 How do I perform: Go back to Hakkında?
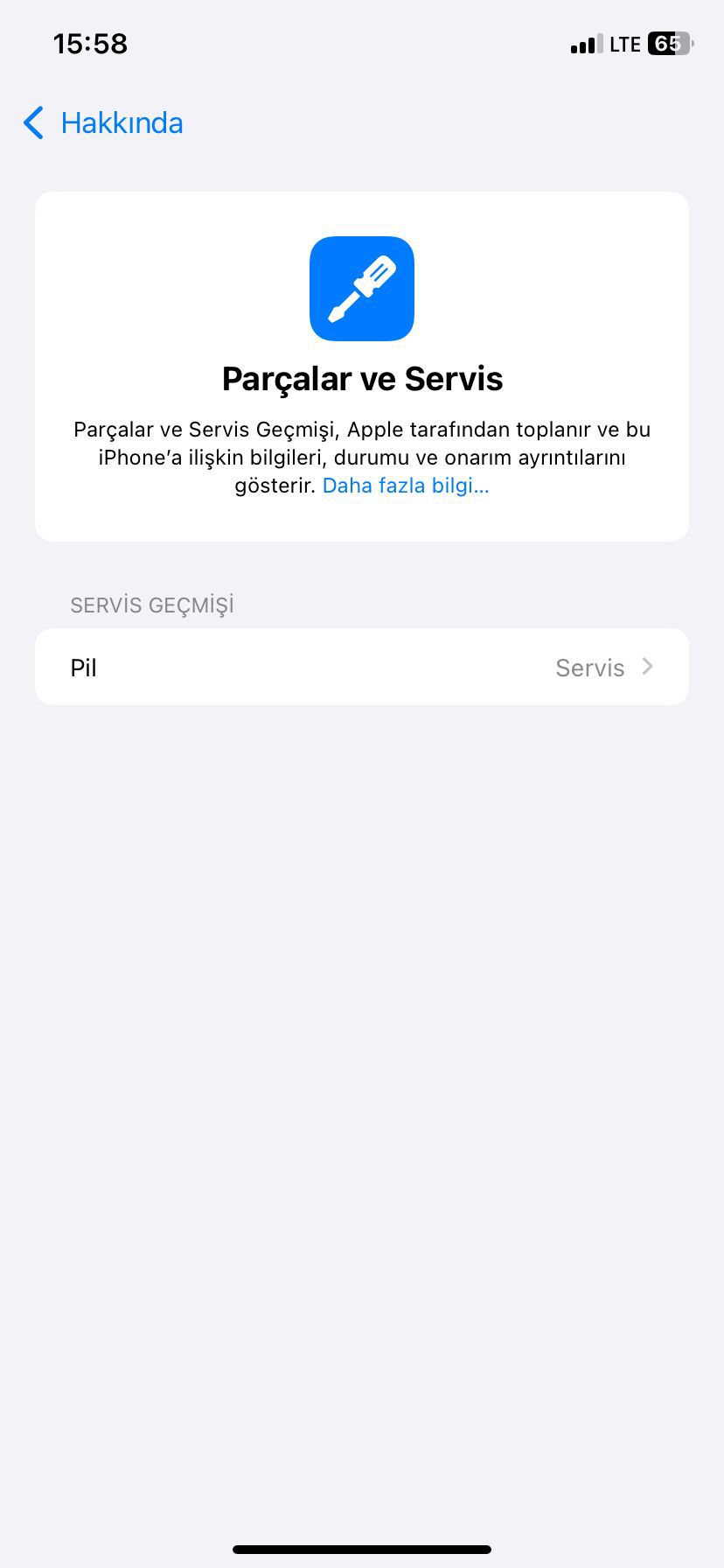point(104,123)
